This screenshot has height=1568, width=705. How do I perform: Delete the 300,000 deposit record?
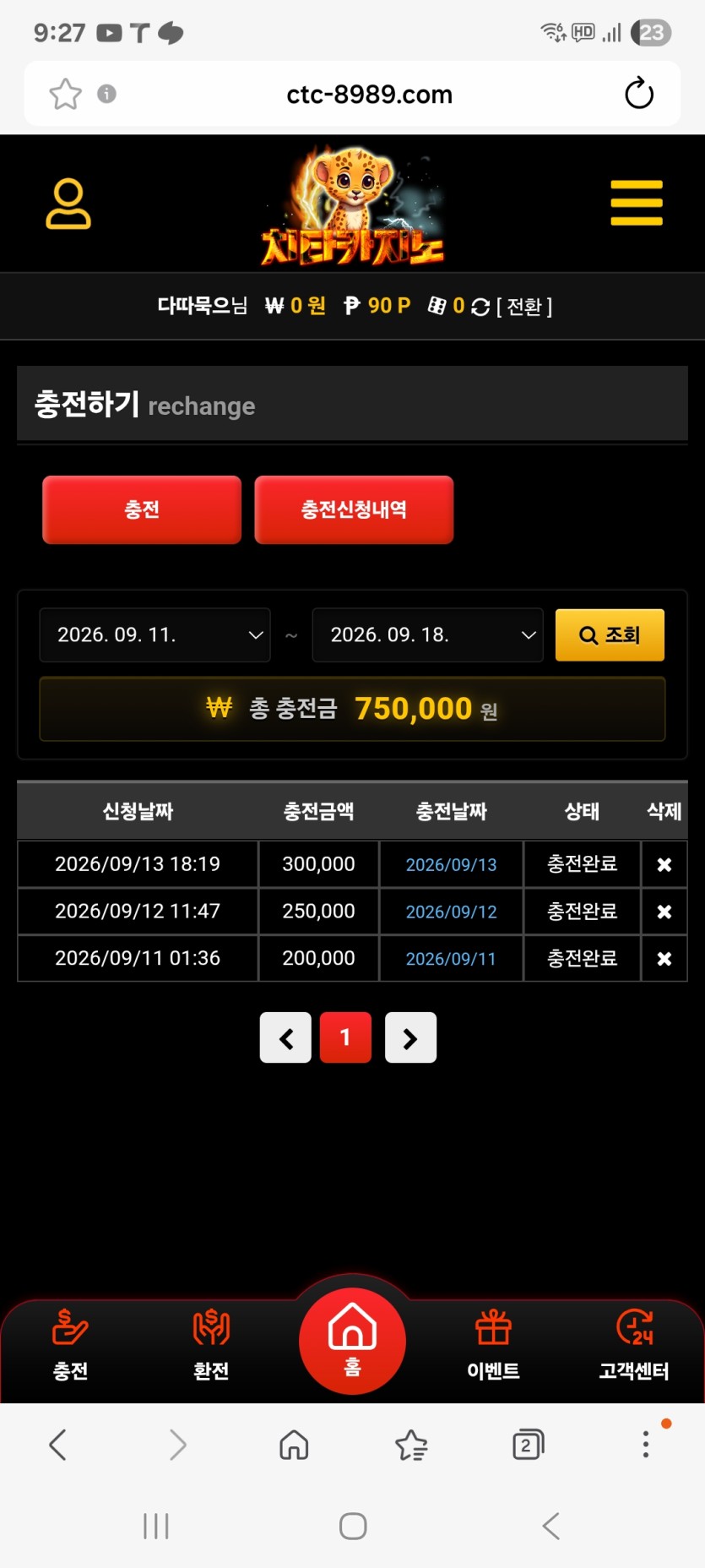coord(664,864)
